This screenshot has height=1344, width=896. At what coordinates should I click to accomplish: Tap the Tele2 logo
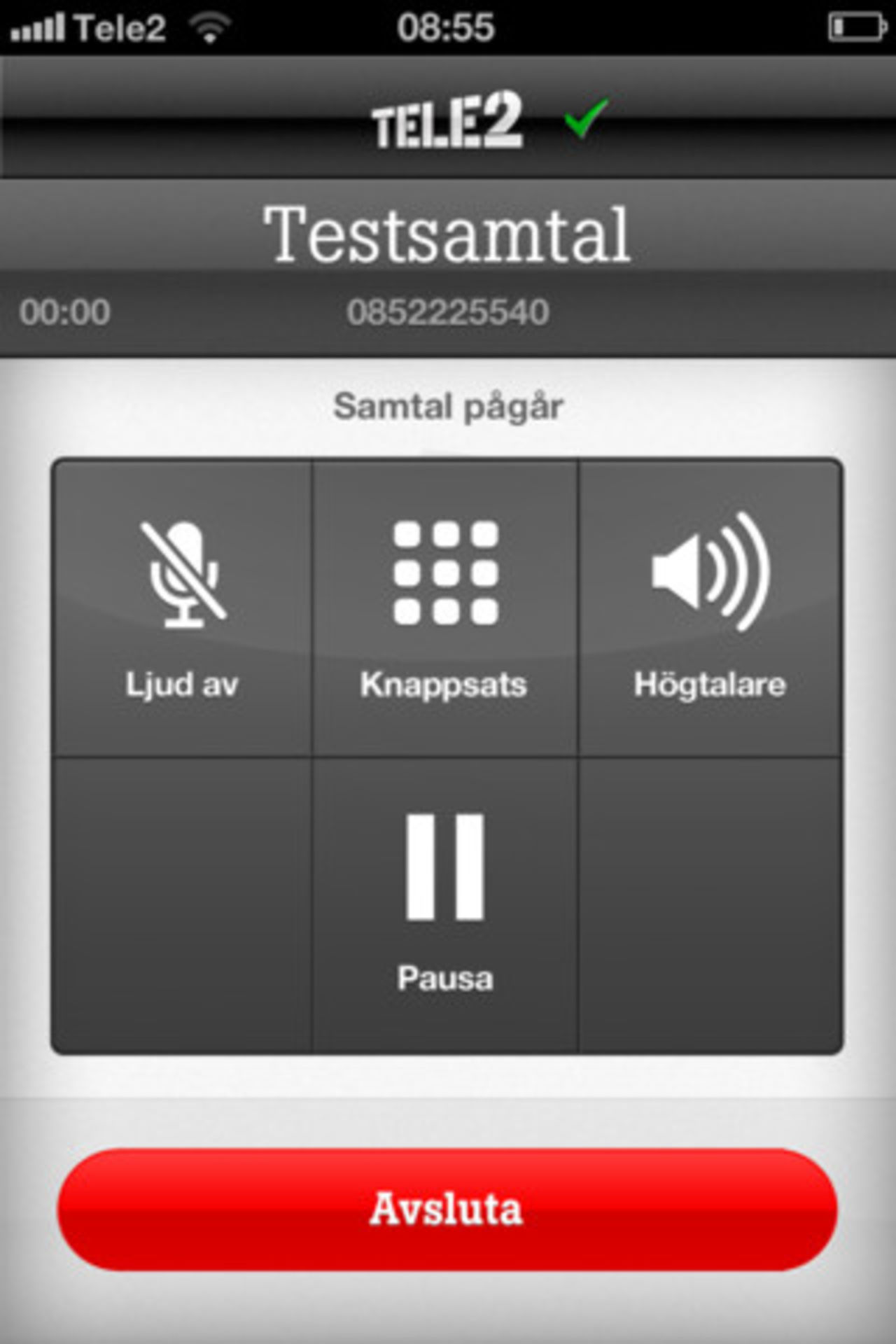pos(448,119)
